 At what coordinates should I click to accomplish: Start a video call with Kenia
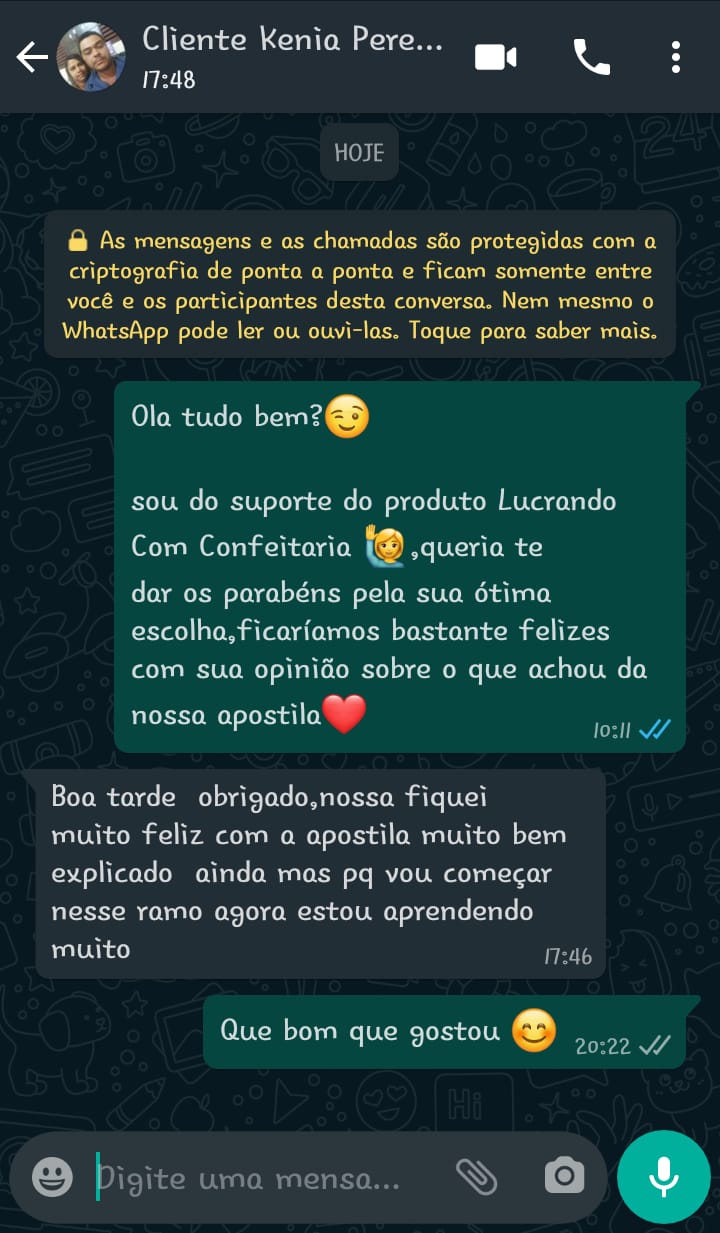point(494,57)
